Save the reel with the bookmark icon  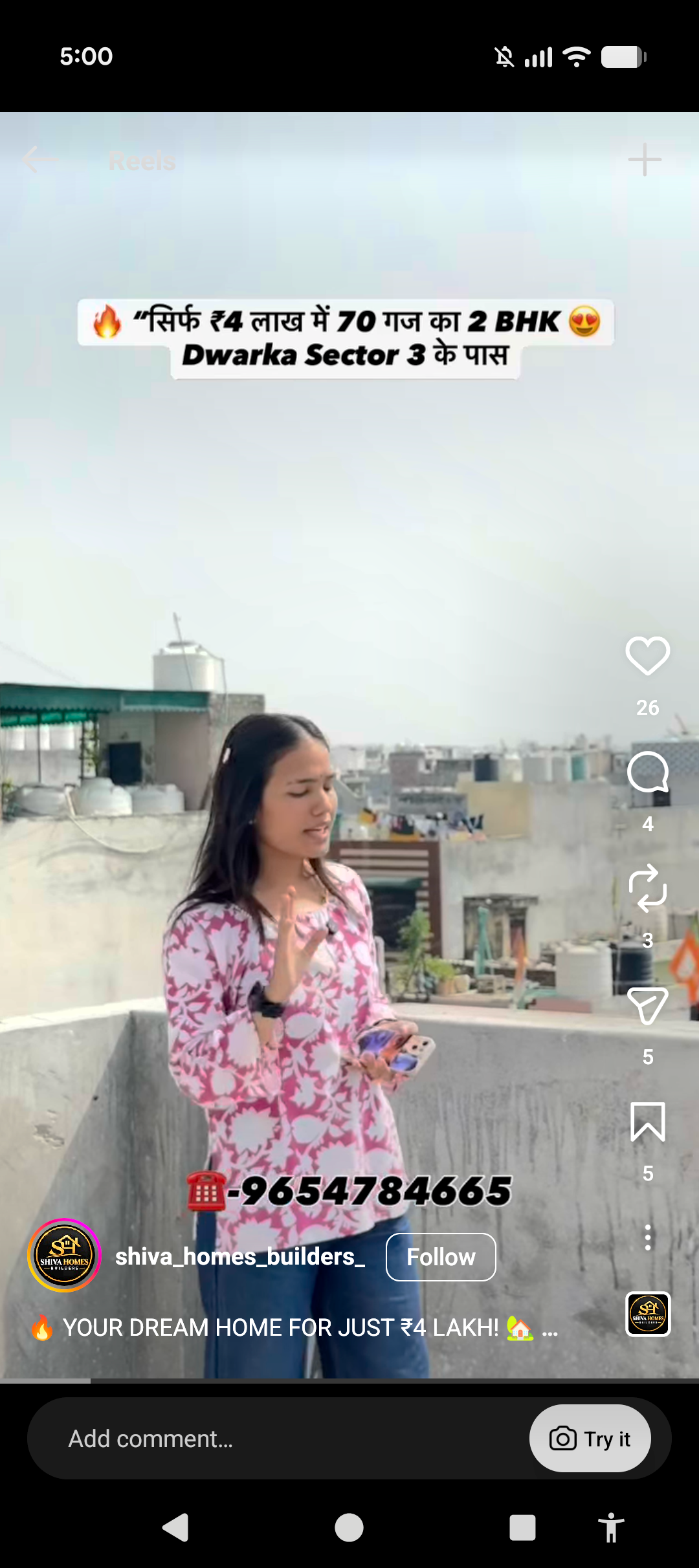647,1122
